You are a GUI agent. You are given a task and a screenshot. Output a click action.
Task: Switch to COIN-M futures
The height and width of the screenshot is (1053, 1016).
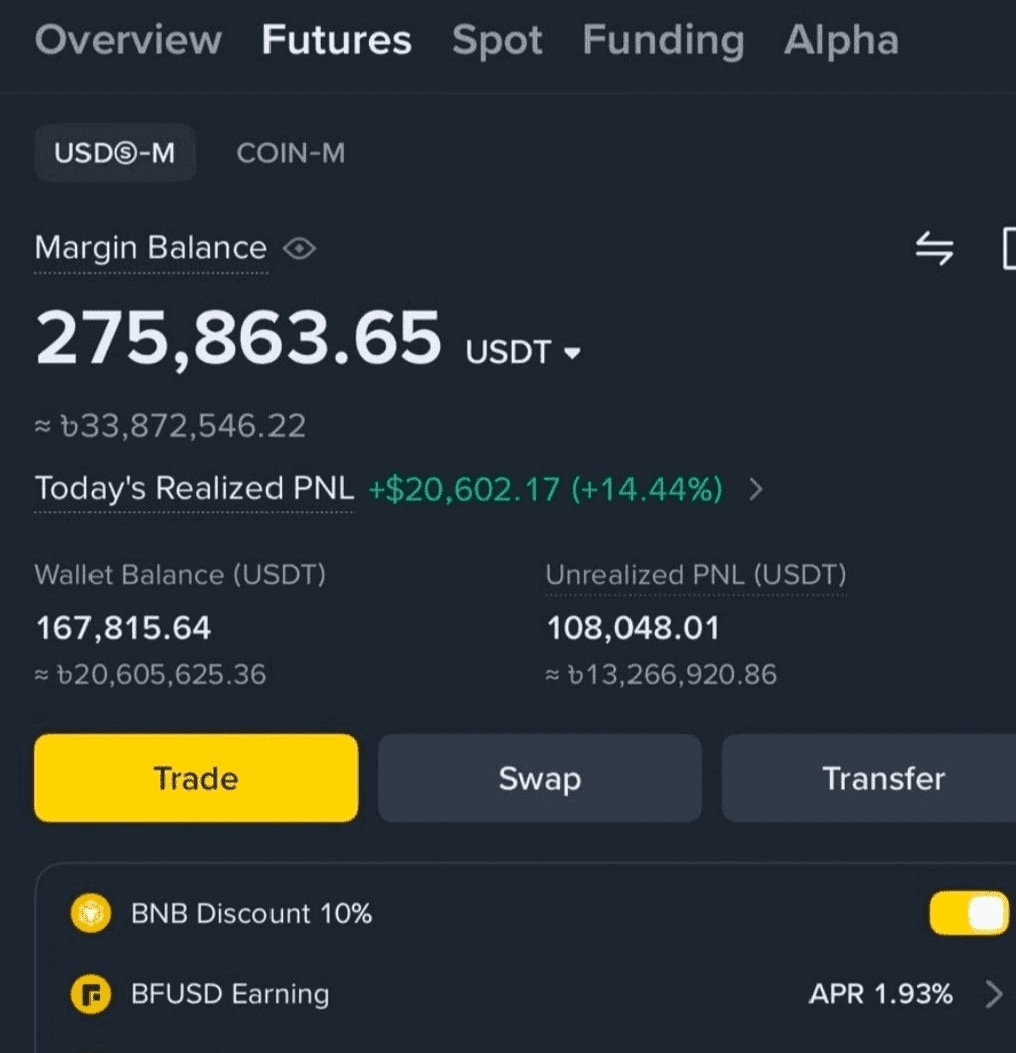pyautogui.click(x=291, y=153)
